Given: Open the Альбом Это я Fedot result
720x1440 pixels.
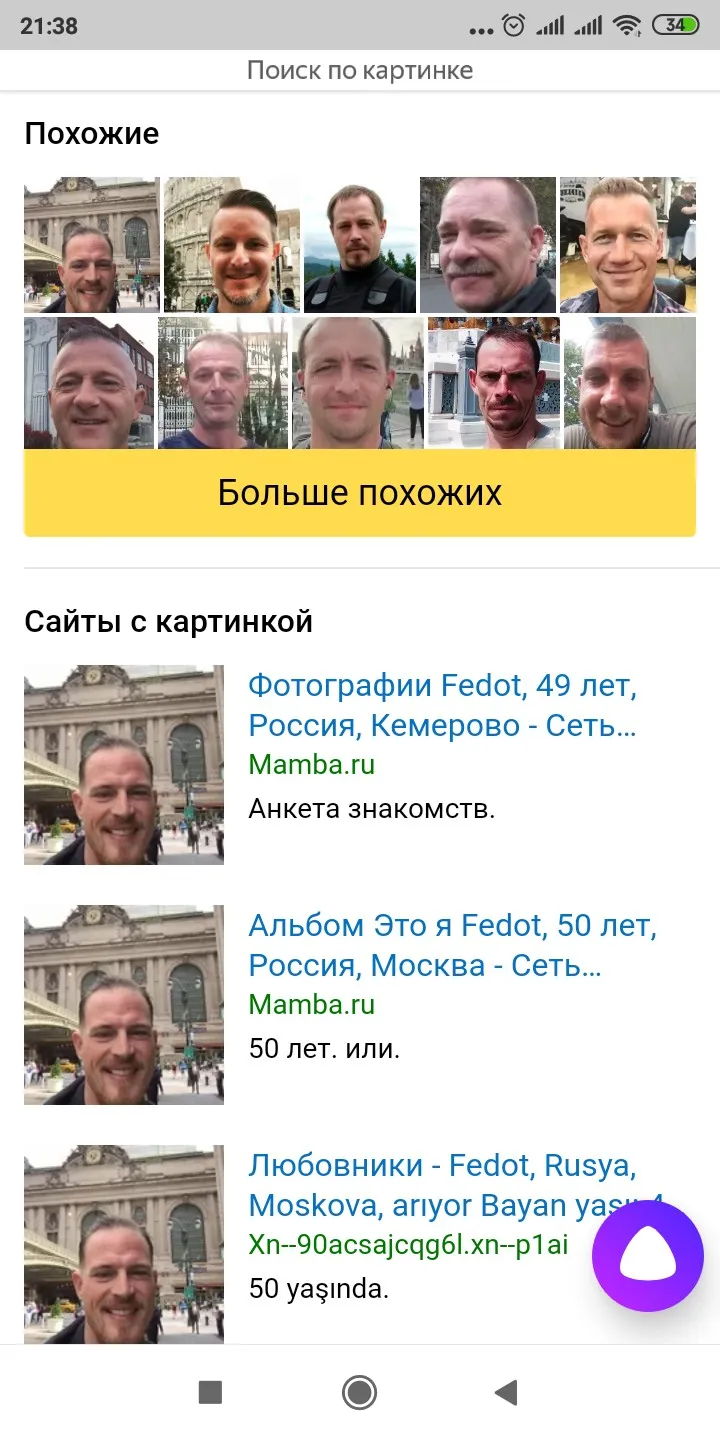Looking at the screenshot, I should click(x=452, y=945).
